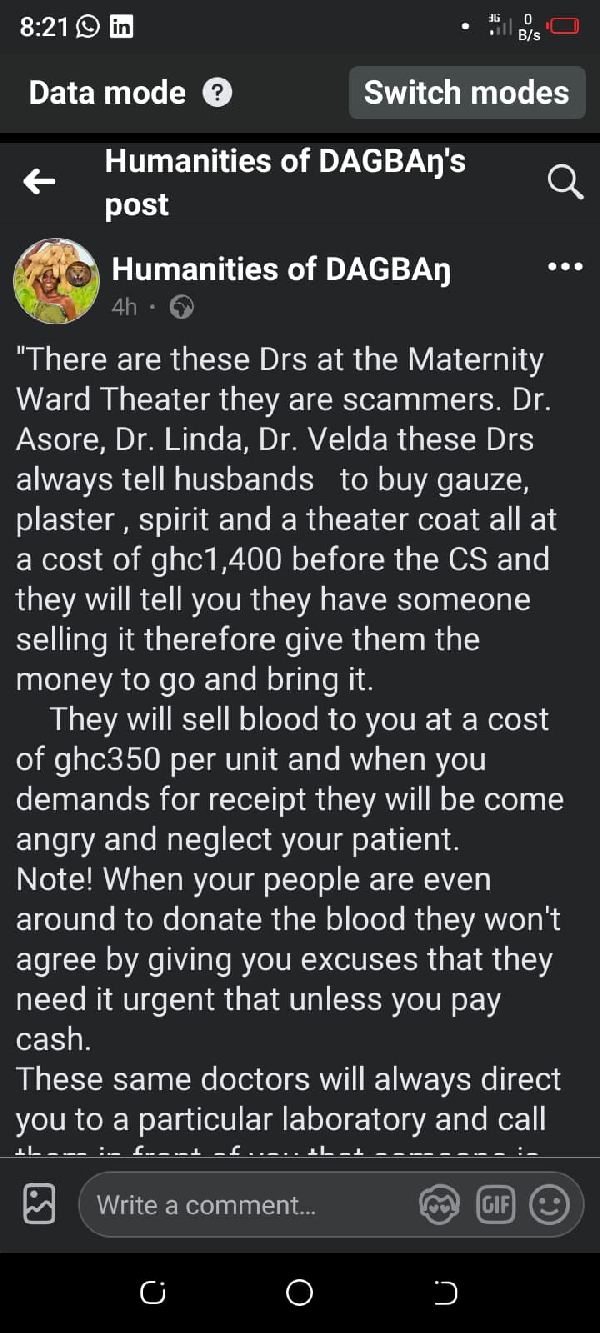Image resolution: width=600 pixels, height=1333 pixels.
Task: Open the GIF picker
Action: click(x=495, y=1205)
